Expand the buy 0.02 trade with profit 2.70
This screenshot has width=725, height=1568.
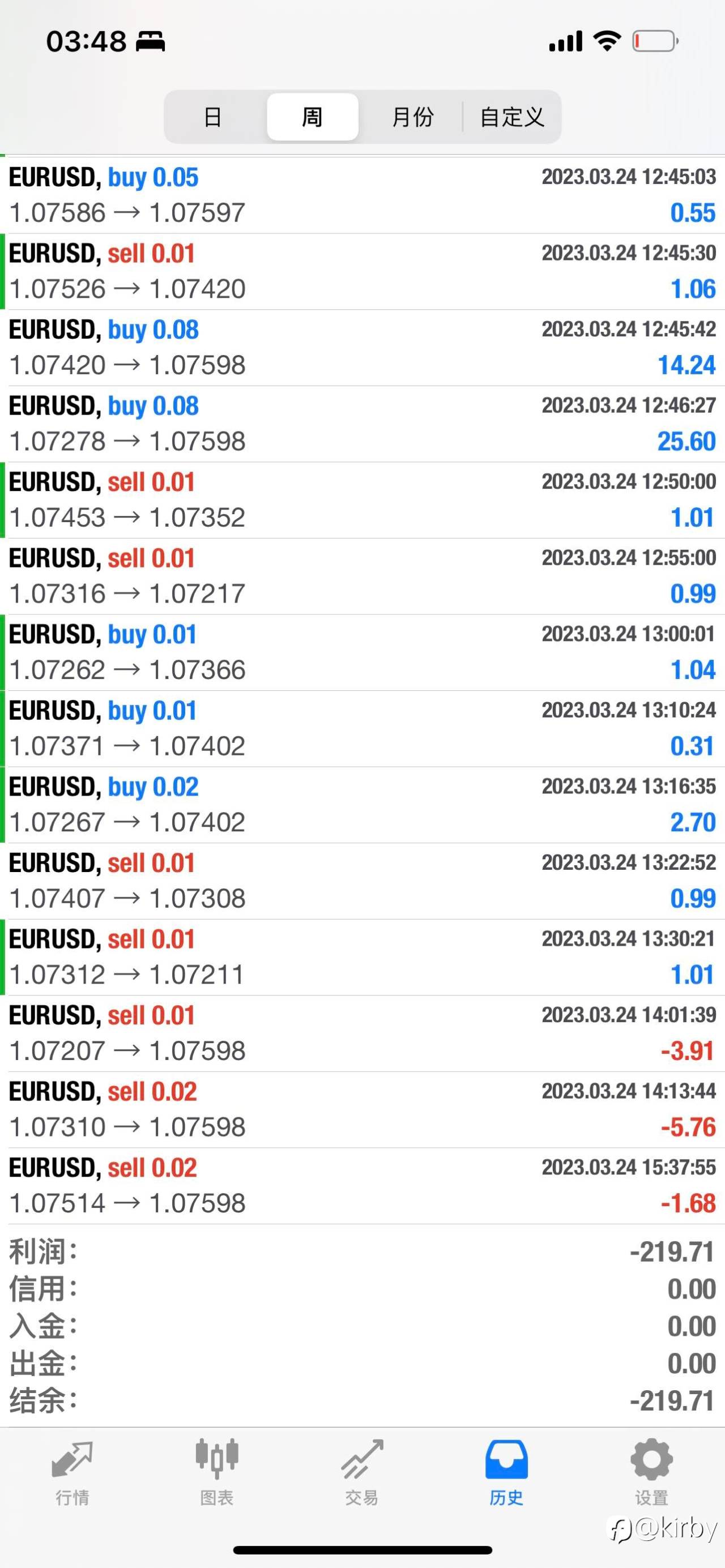point(362,805)
